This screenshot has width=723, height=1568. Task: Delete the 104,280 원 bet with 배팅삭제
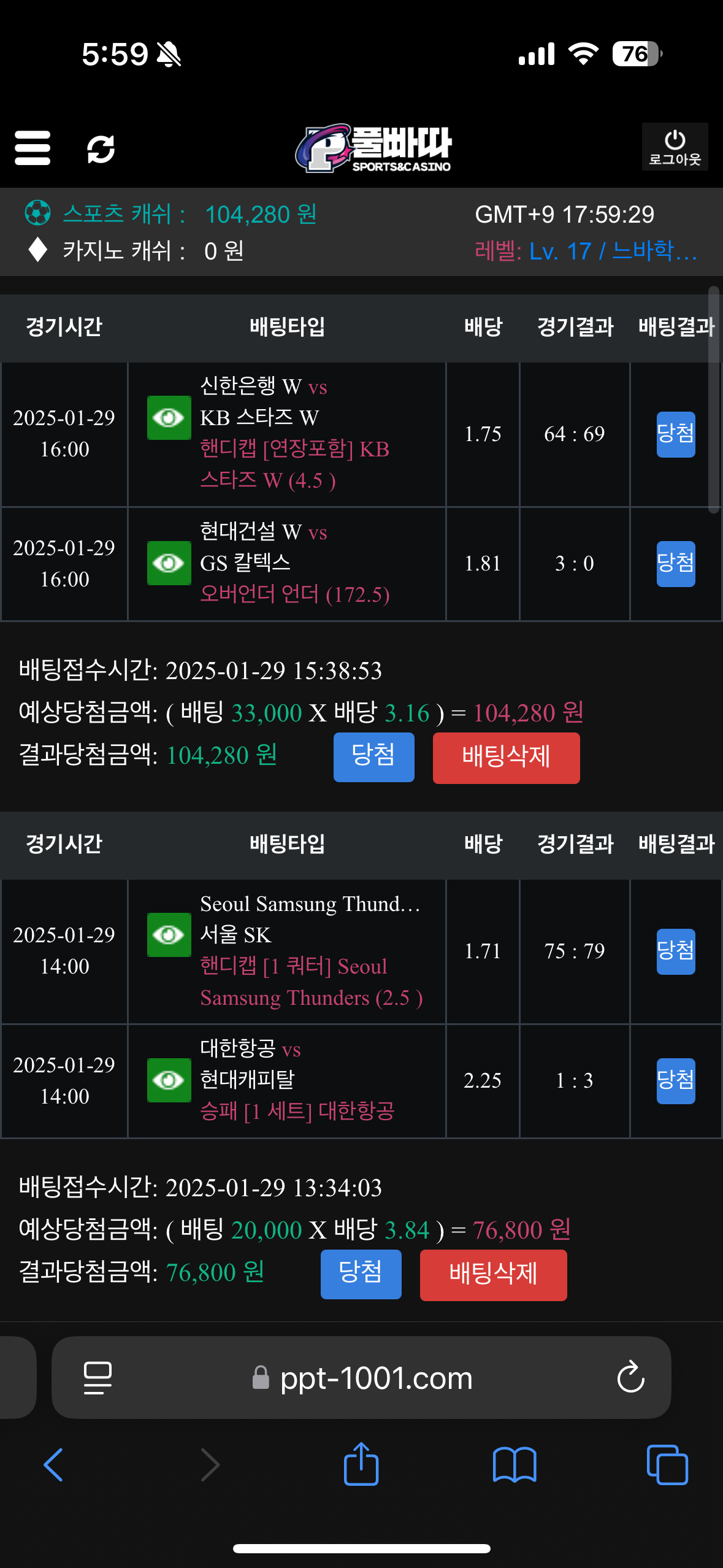[x=506, y=758]
